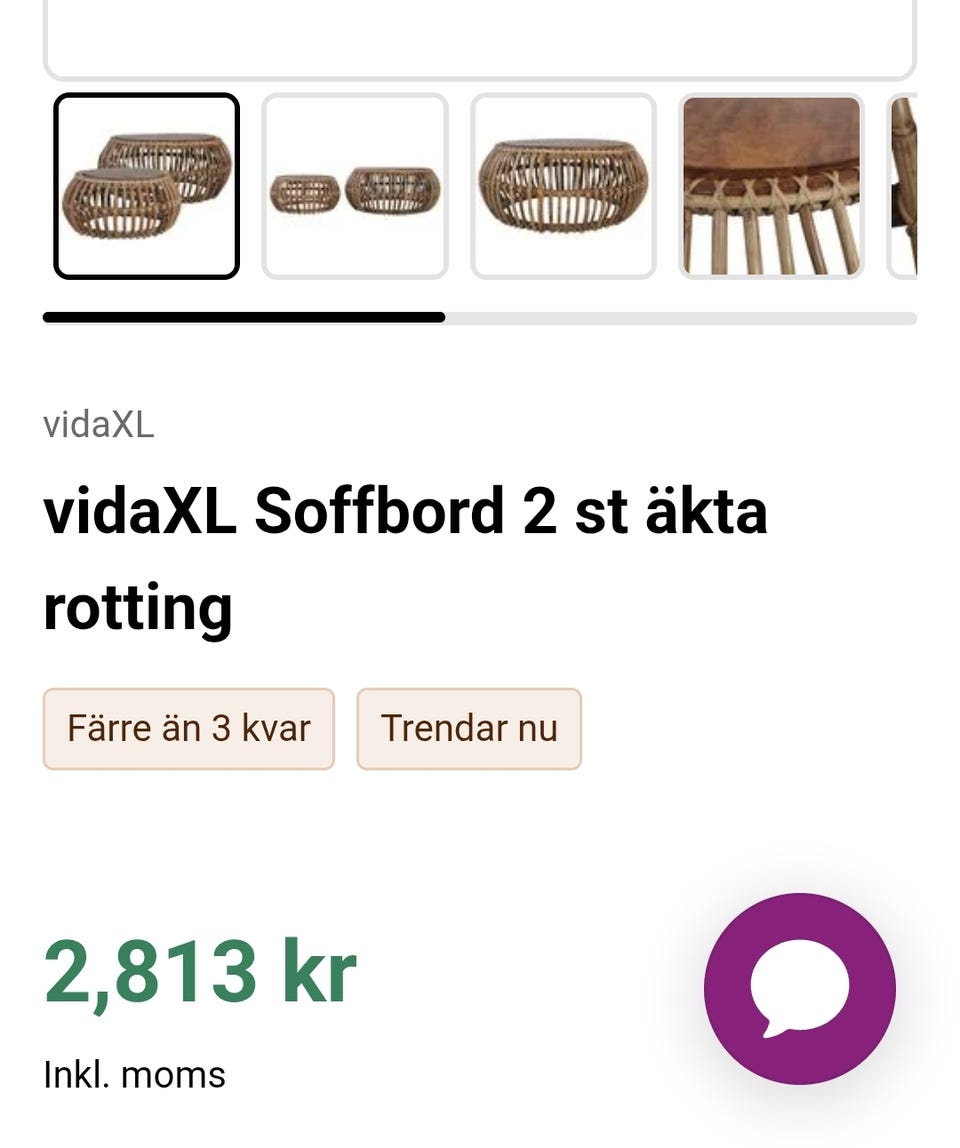Open the vidaXL brand link
960x1148 pixels.
[99, 425]
